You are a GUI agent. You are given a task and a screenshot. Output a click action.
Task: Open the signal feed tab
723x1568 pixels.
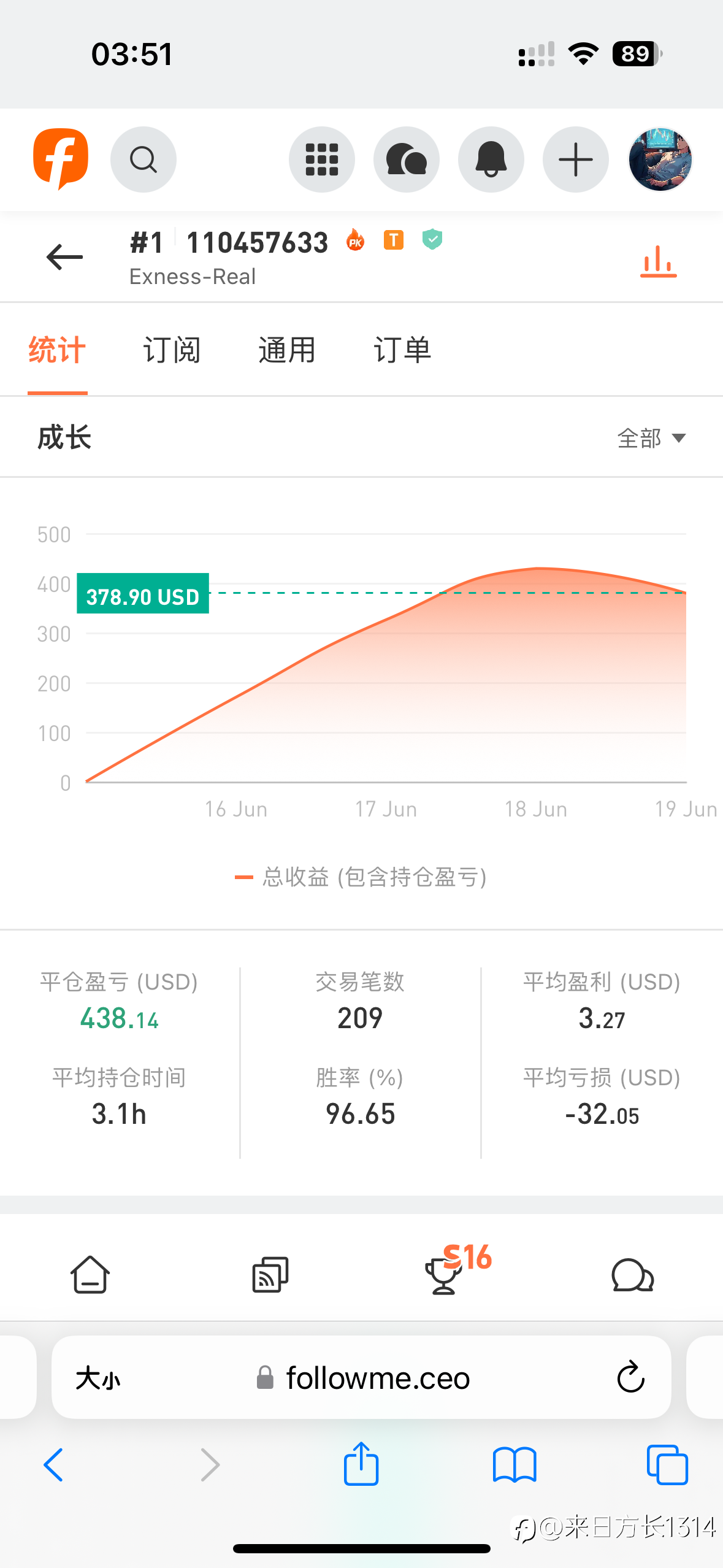(270, 1275)
